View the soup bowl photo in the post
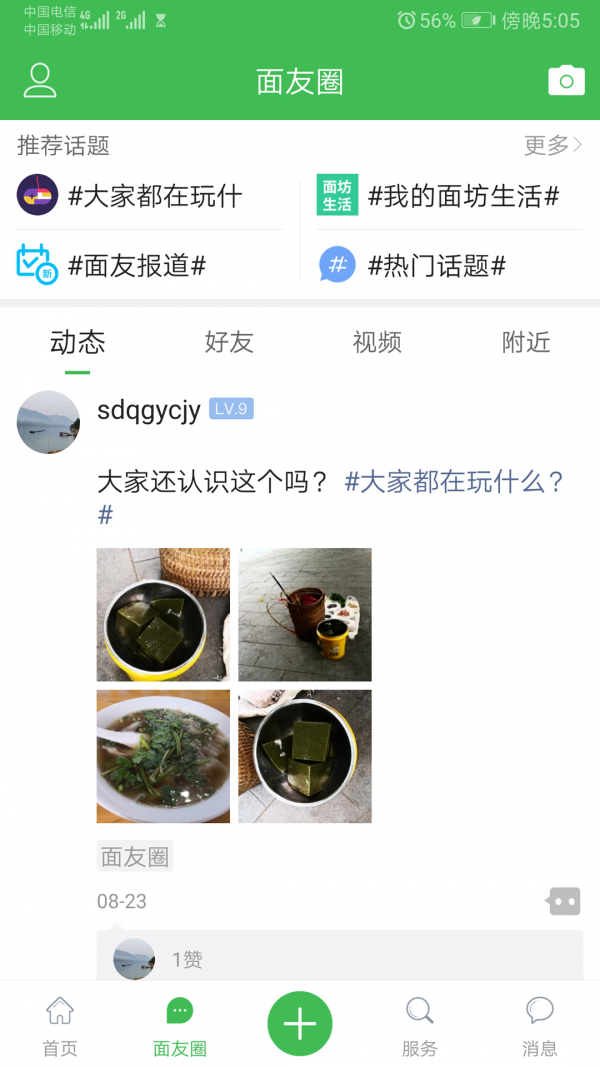Viewport: 600px width, 1067px height. [x=163, y=756]
